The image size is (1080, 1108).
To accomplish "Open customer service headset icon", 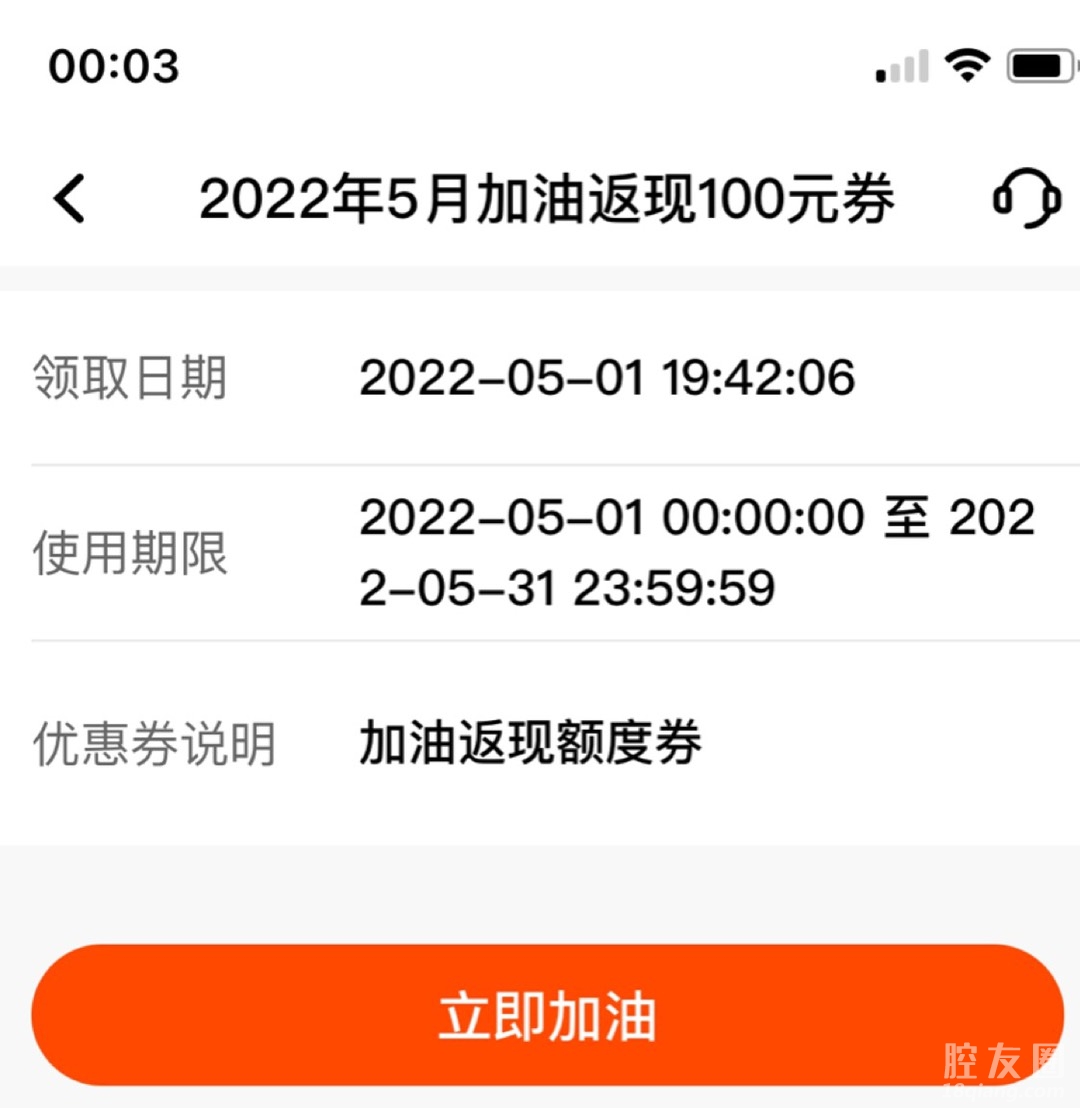I will point(1026,198).
